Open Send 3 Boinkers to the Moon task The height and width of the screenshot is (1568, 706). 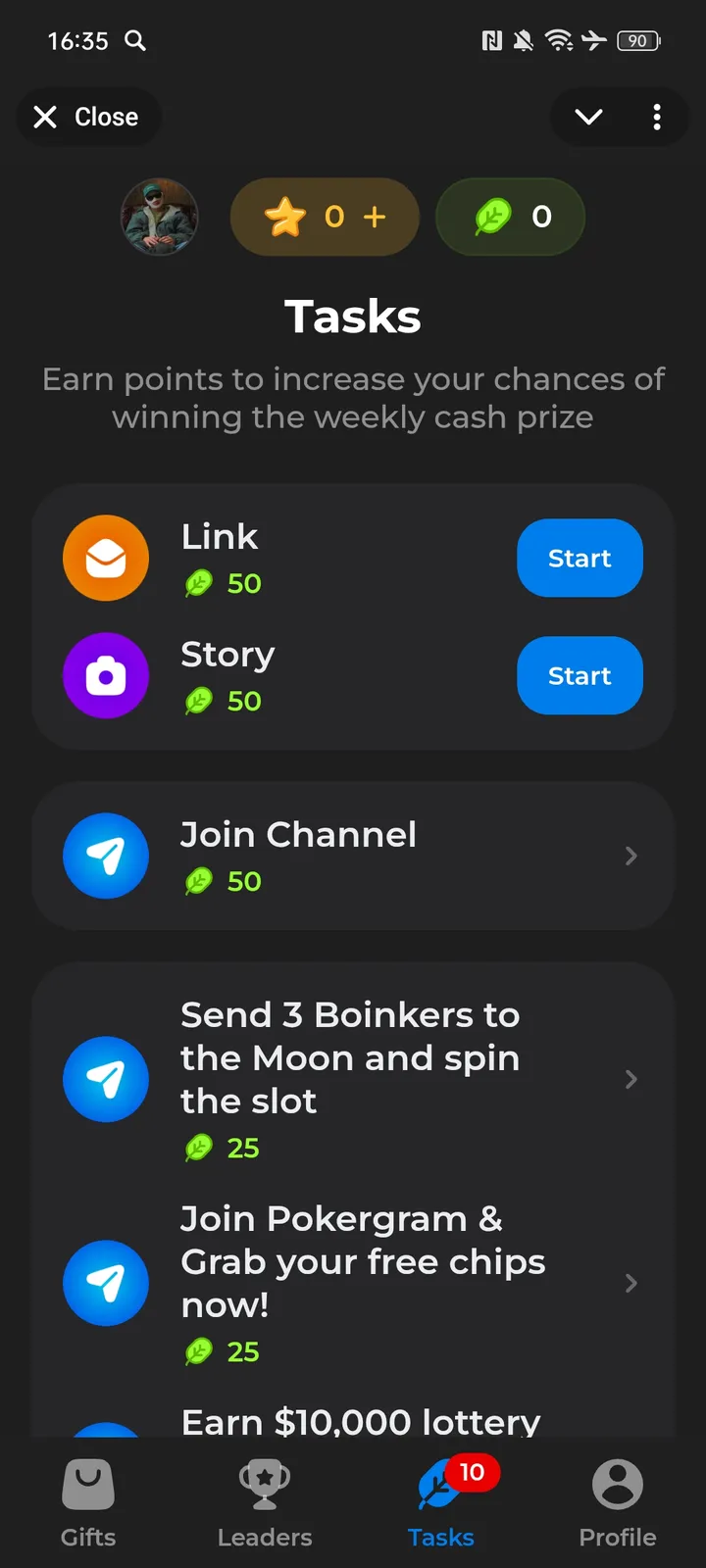(x=353, y=1079)
